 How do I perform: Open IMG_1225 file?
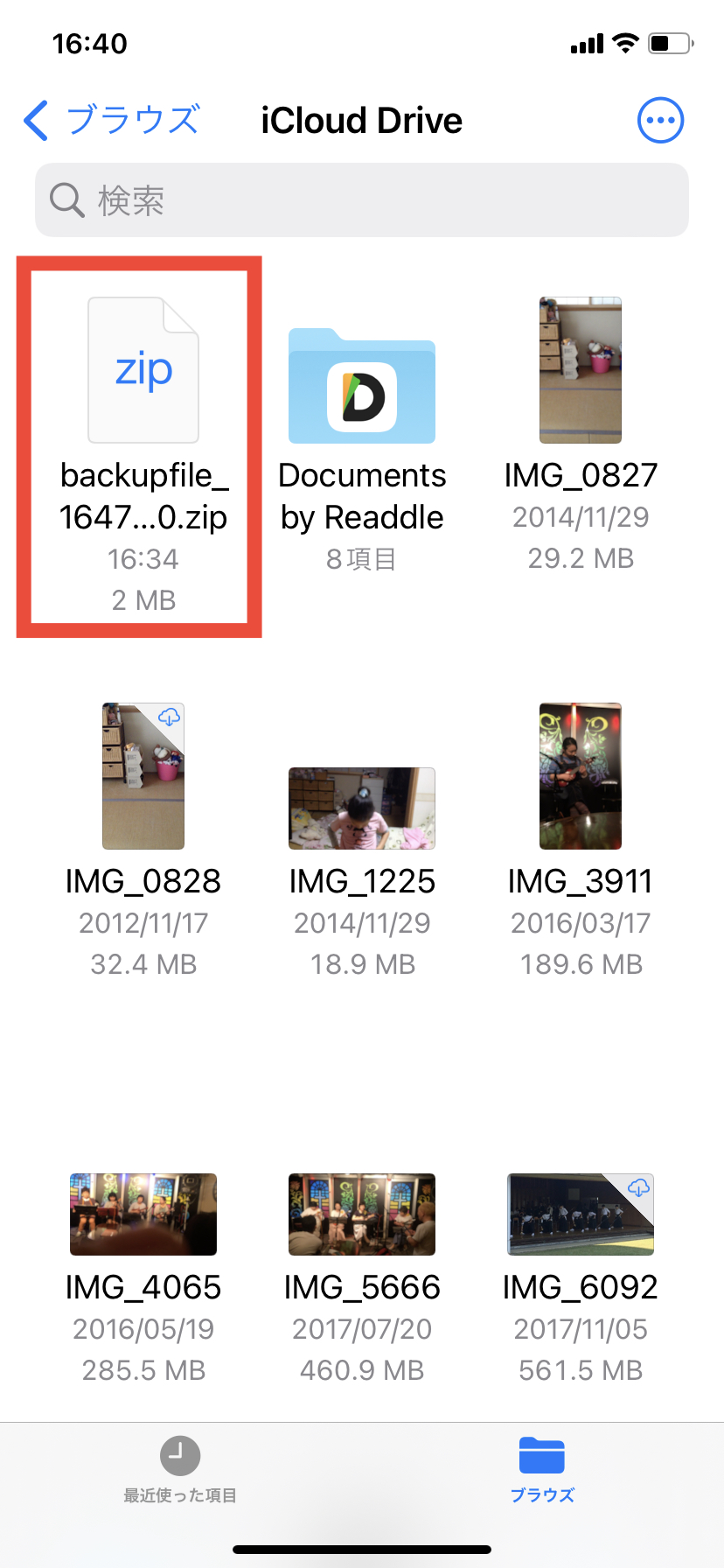362,808
